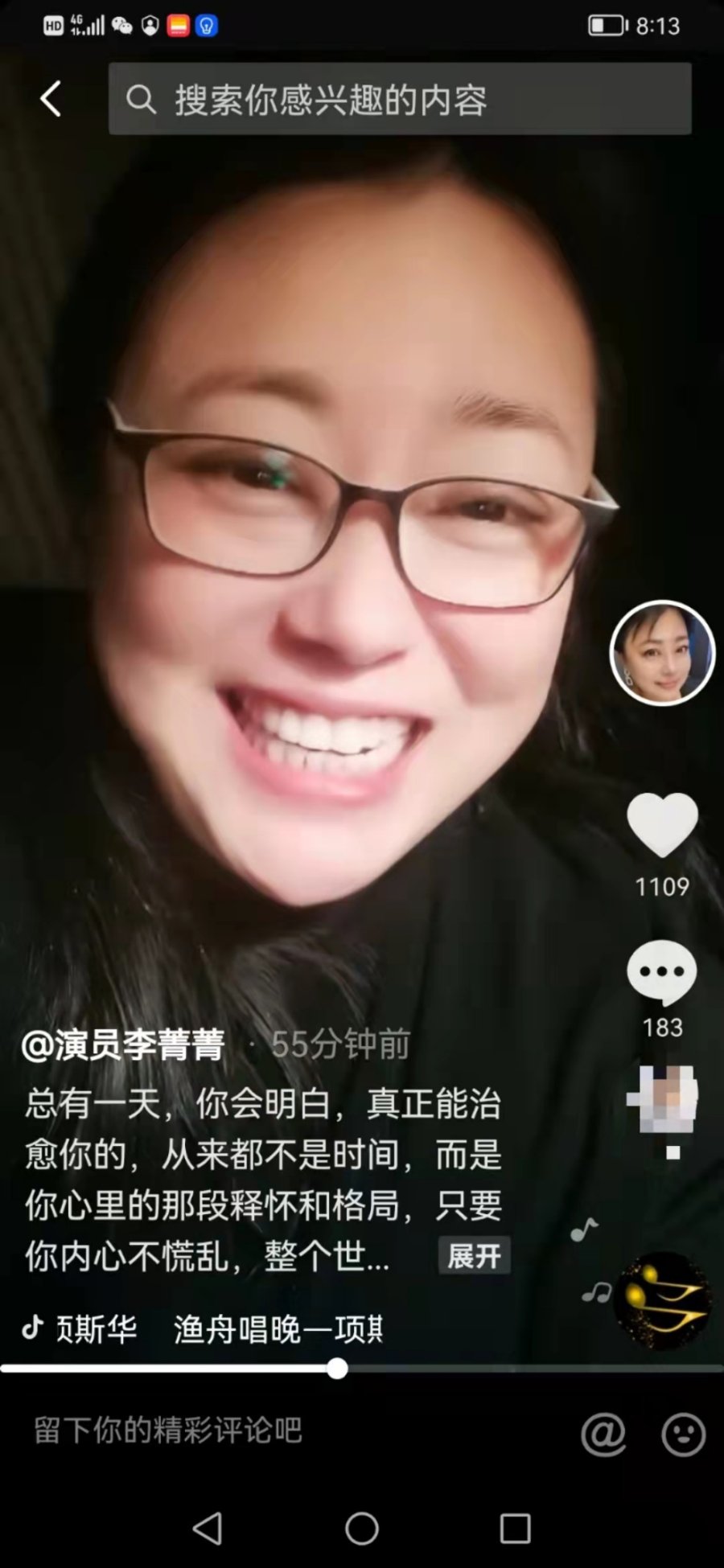Open the creator's profile avatar

pos(662,653)
